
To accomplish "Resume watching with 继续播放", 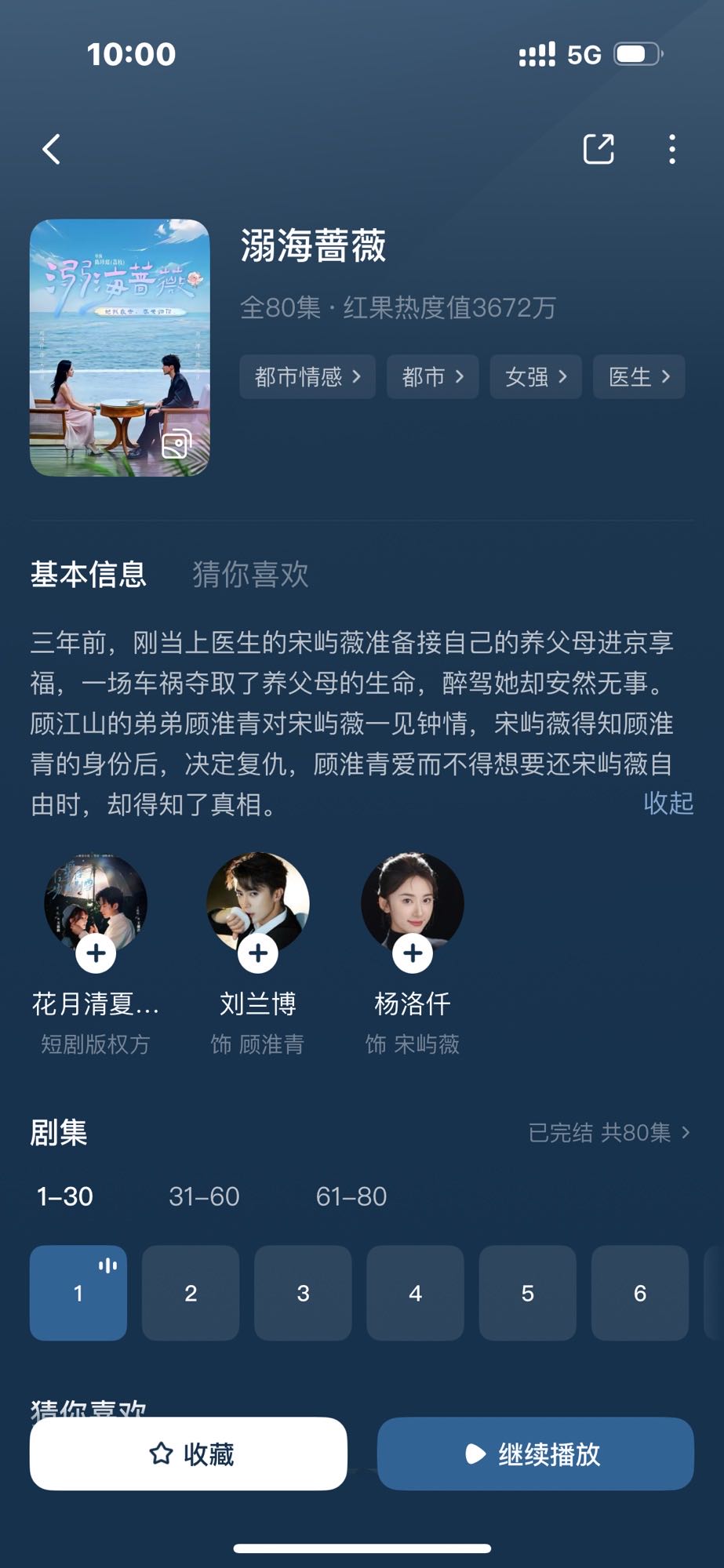I will [535, 1454].
